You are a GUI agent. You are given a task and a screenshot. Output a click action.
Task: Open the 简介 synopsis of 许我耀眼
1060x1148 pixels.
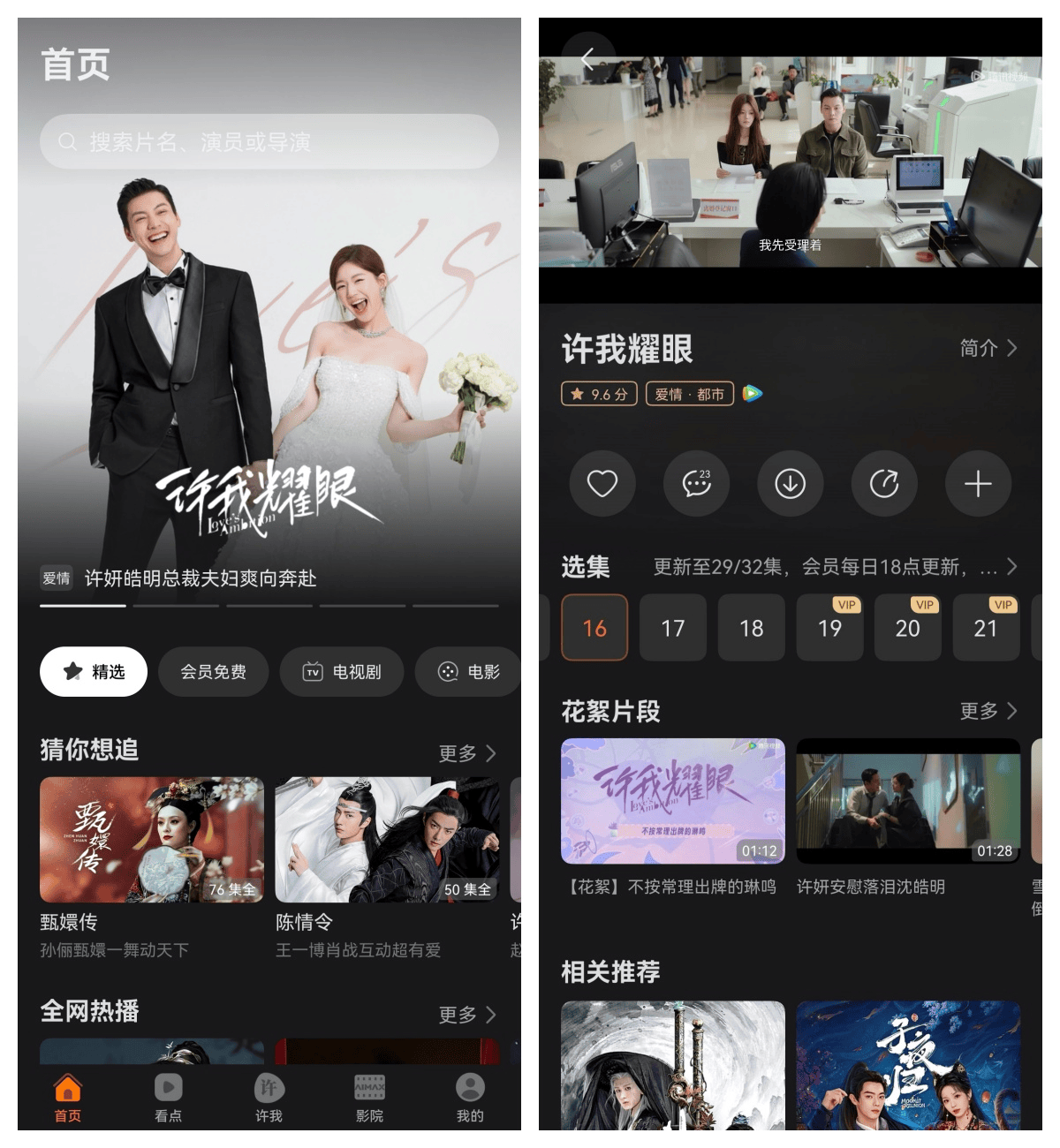988,348
